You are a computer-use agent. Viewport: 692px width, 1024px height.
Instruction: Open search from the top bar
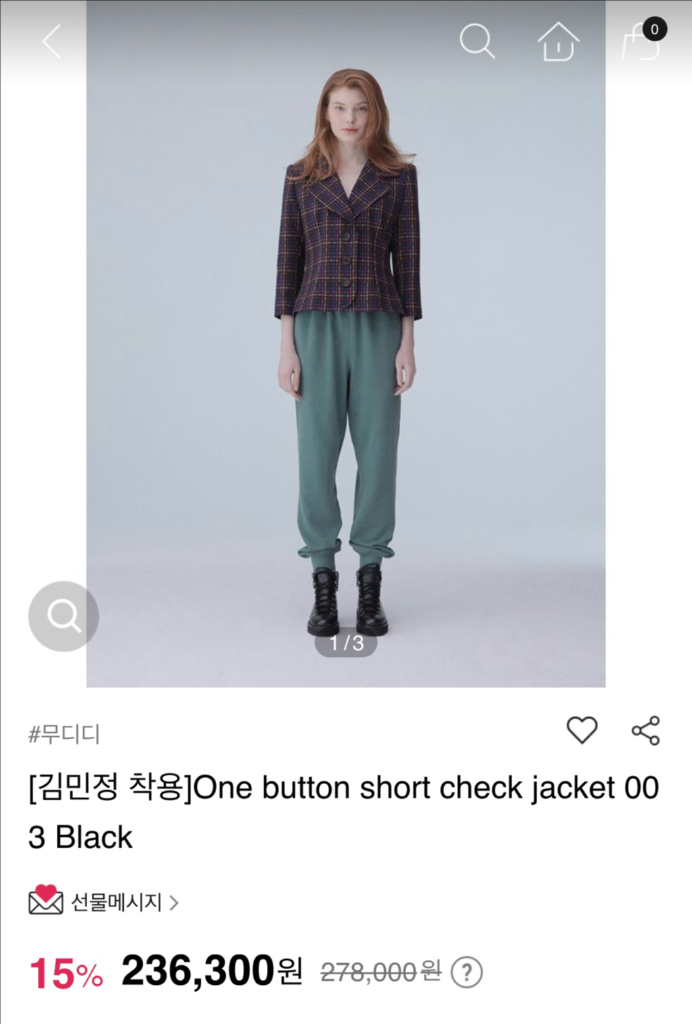tap(477, 42)
